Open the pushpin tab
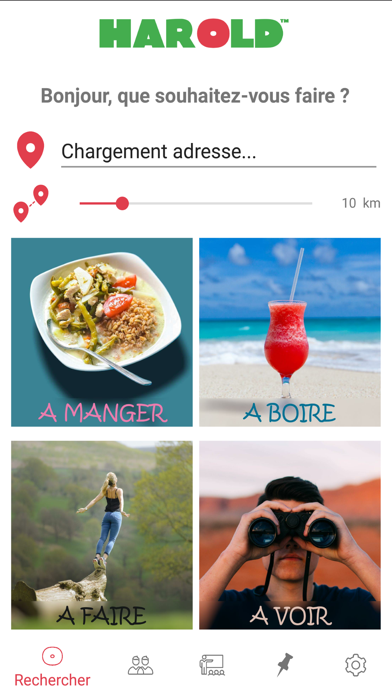Viewport: 392px width, 696px height. point(285,664)
